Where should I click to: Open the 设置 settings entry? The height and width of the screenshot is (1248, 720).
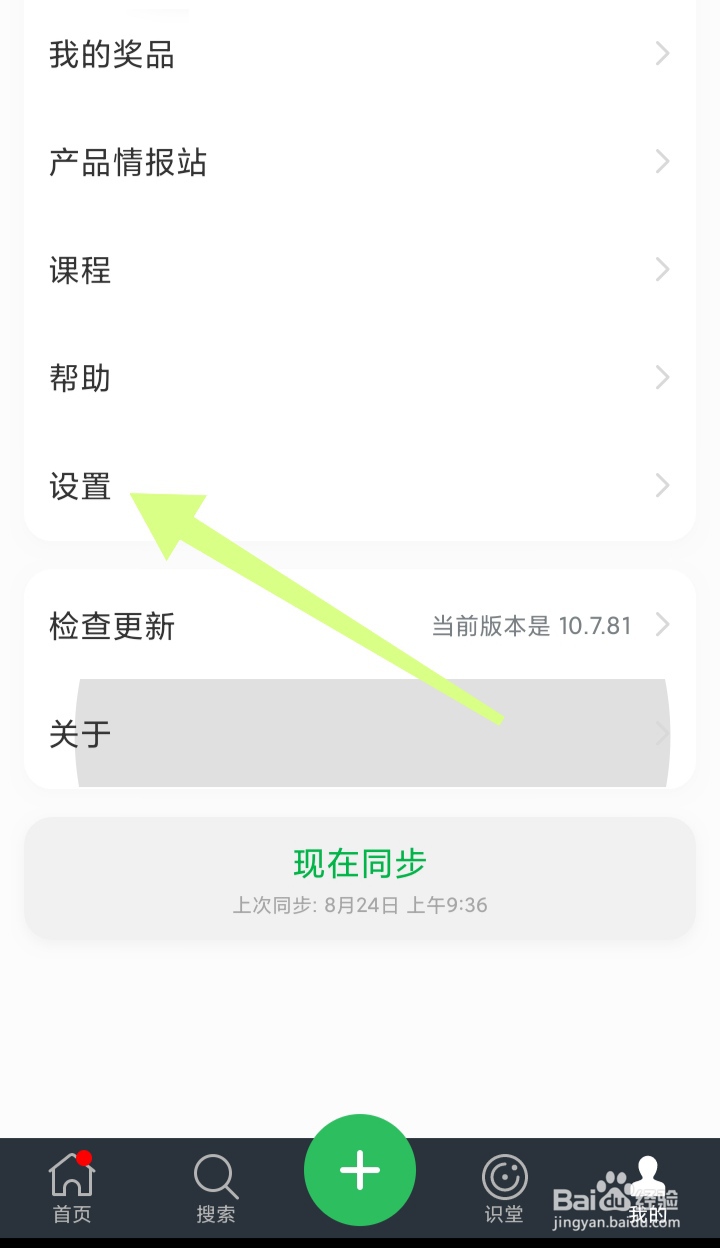point(79,487)
